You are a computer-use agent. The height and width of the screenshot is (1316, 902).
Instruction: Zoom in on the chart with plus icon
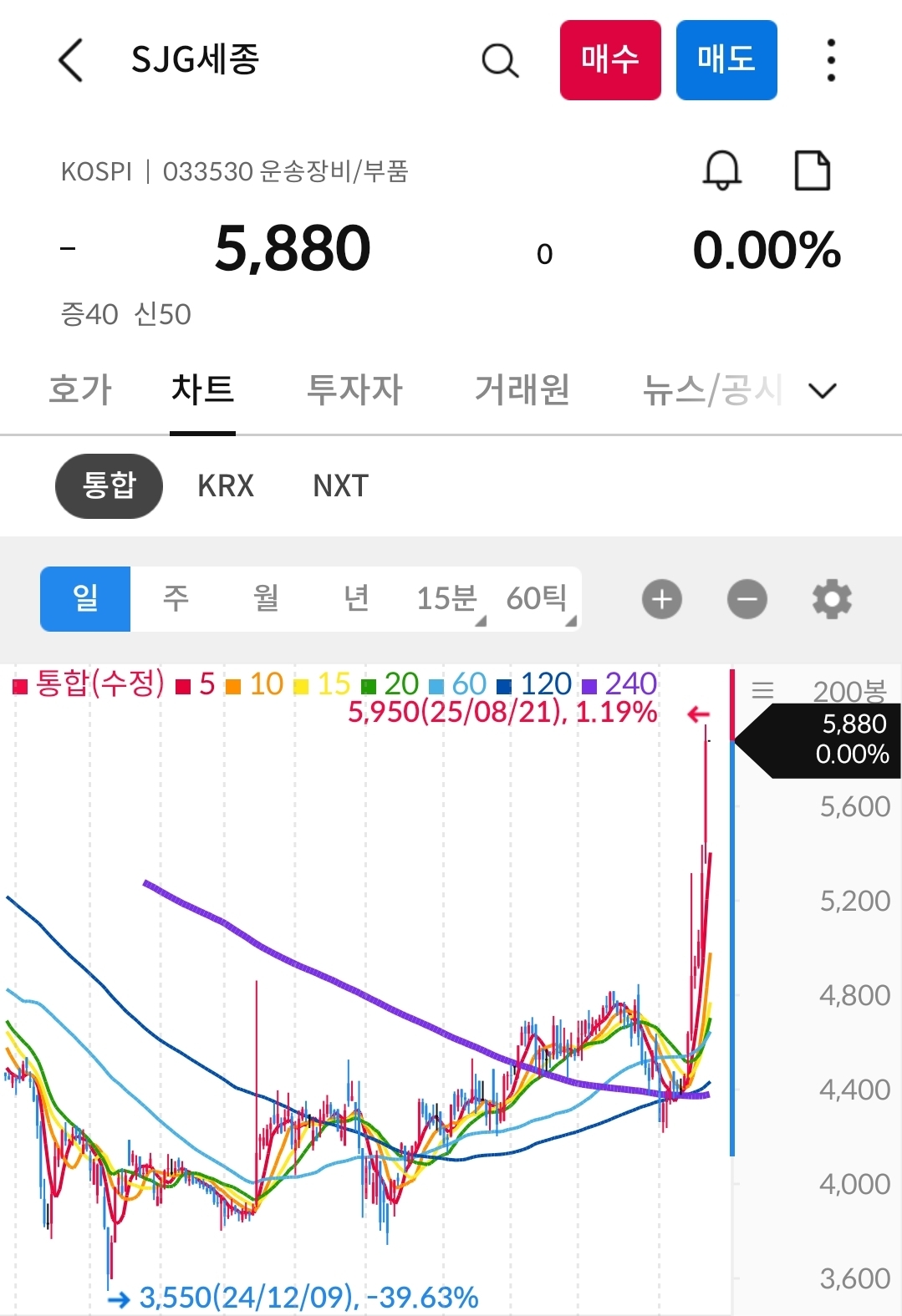(661, 599)
